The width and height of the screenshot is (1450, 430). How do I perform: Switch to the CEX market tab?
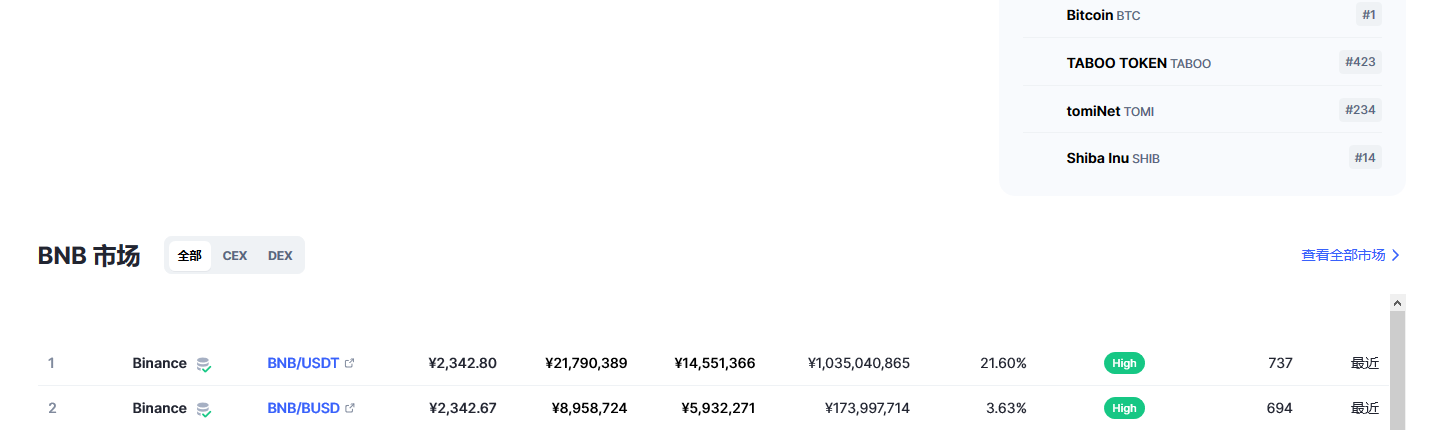pos(235,256)
